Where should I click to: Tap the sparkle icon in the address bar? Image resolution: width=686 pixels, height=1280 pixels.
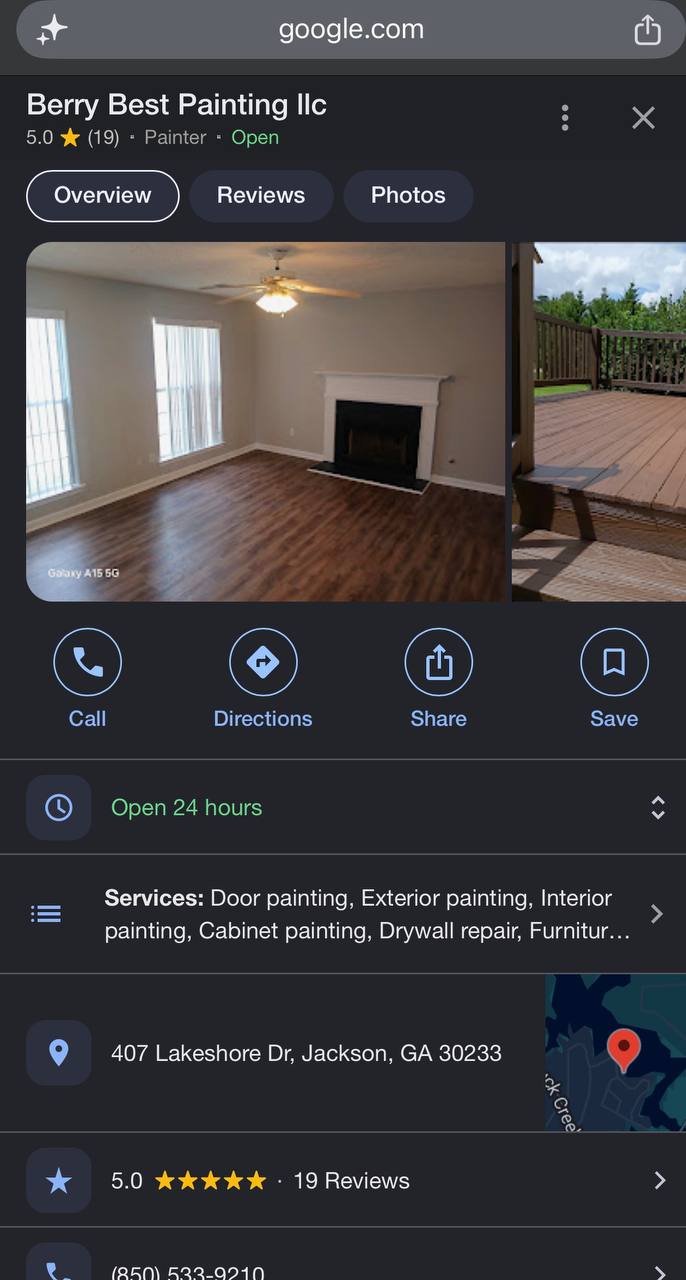(52, 30)
